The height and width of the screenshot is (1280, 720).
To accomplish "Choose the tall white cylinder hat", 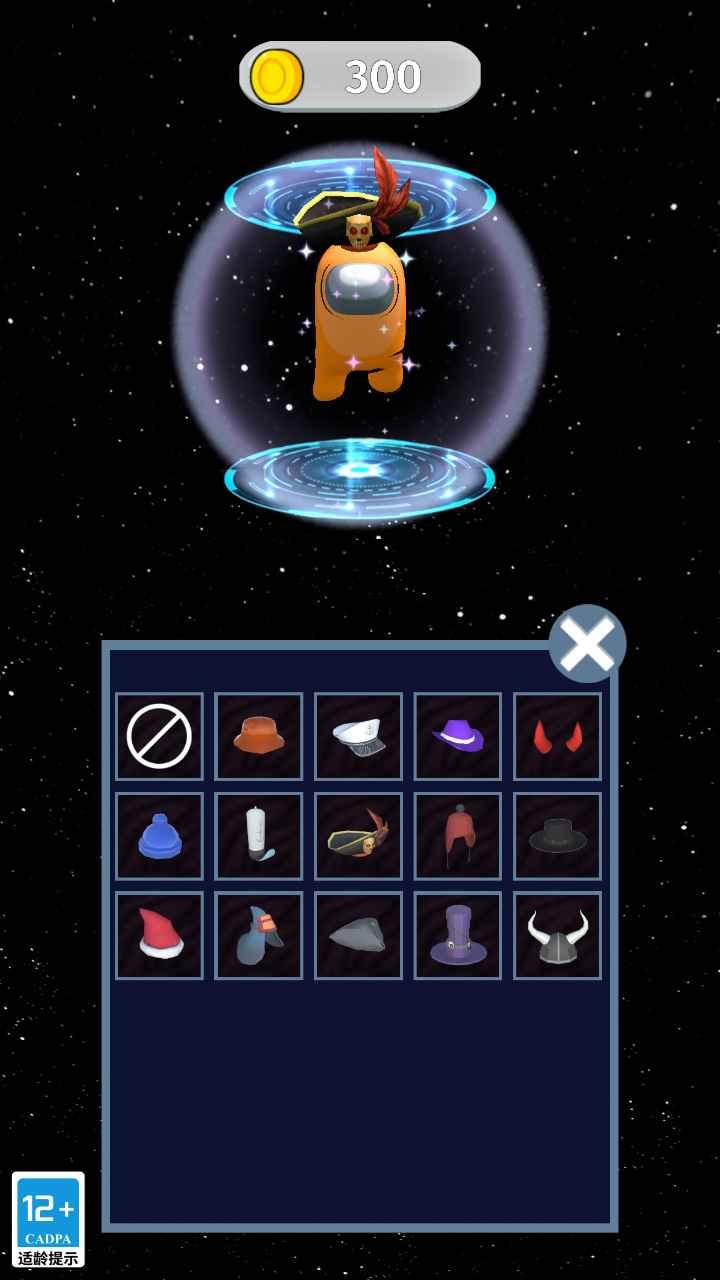I will 259,836.
